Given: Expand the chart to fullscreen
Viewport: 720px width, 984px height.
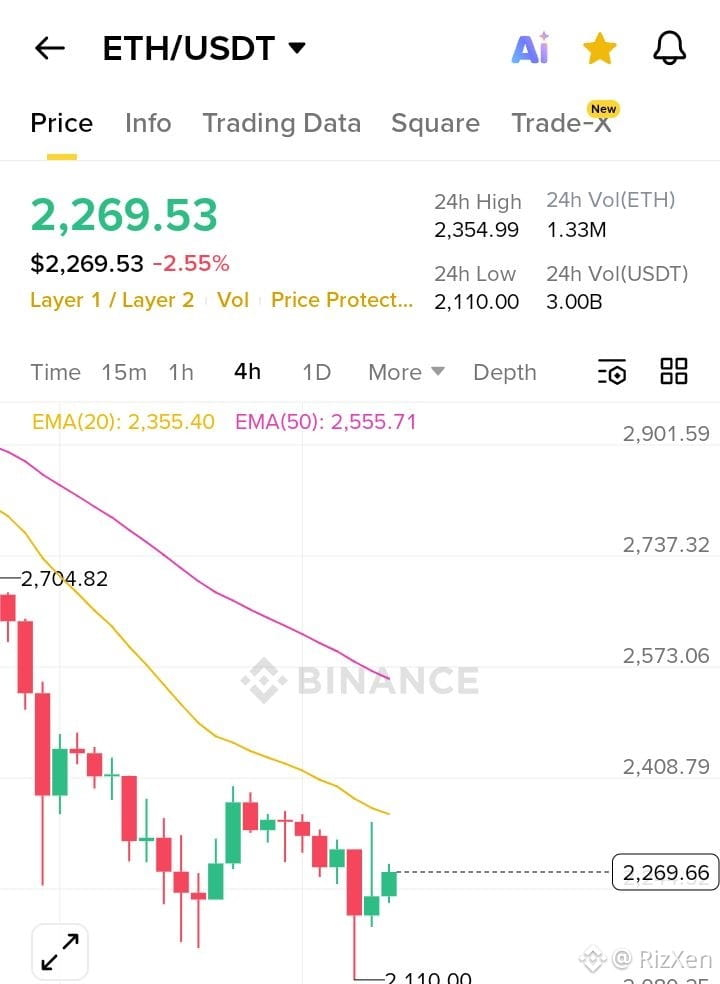Looking at the screenshot, I should (60, 951).
